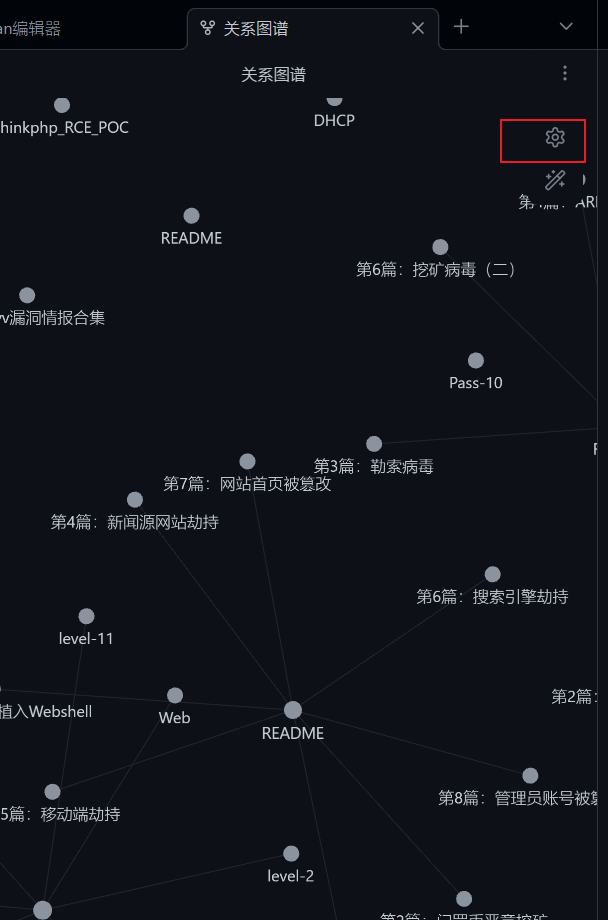Open the three-dot more options menu

[x=565, y=73]
